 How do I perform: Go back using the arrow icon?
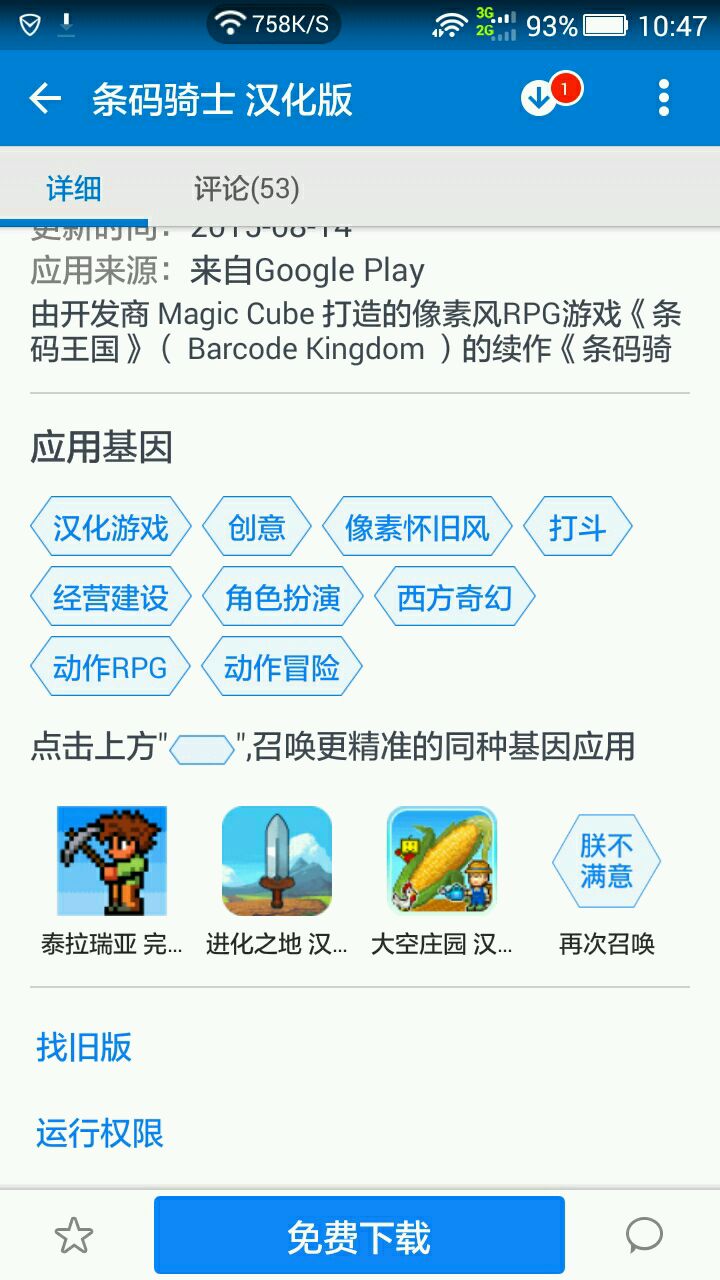point(45,99)
